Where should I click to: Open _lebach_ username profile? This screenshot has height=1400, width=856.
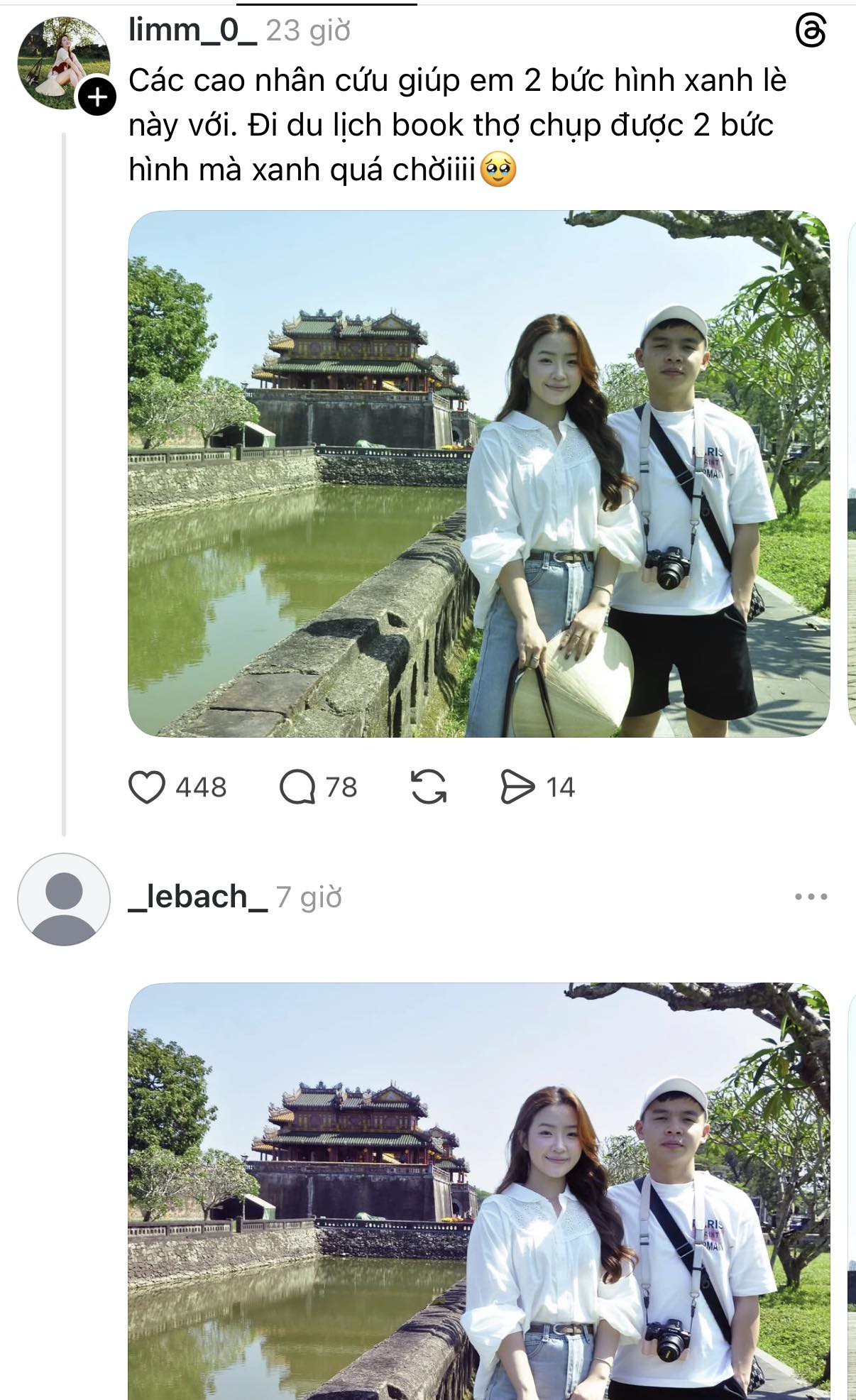pos(198,897)
